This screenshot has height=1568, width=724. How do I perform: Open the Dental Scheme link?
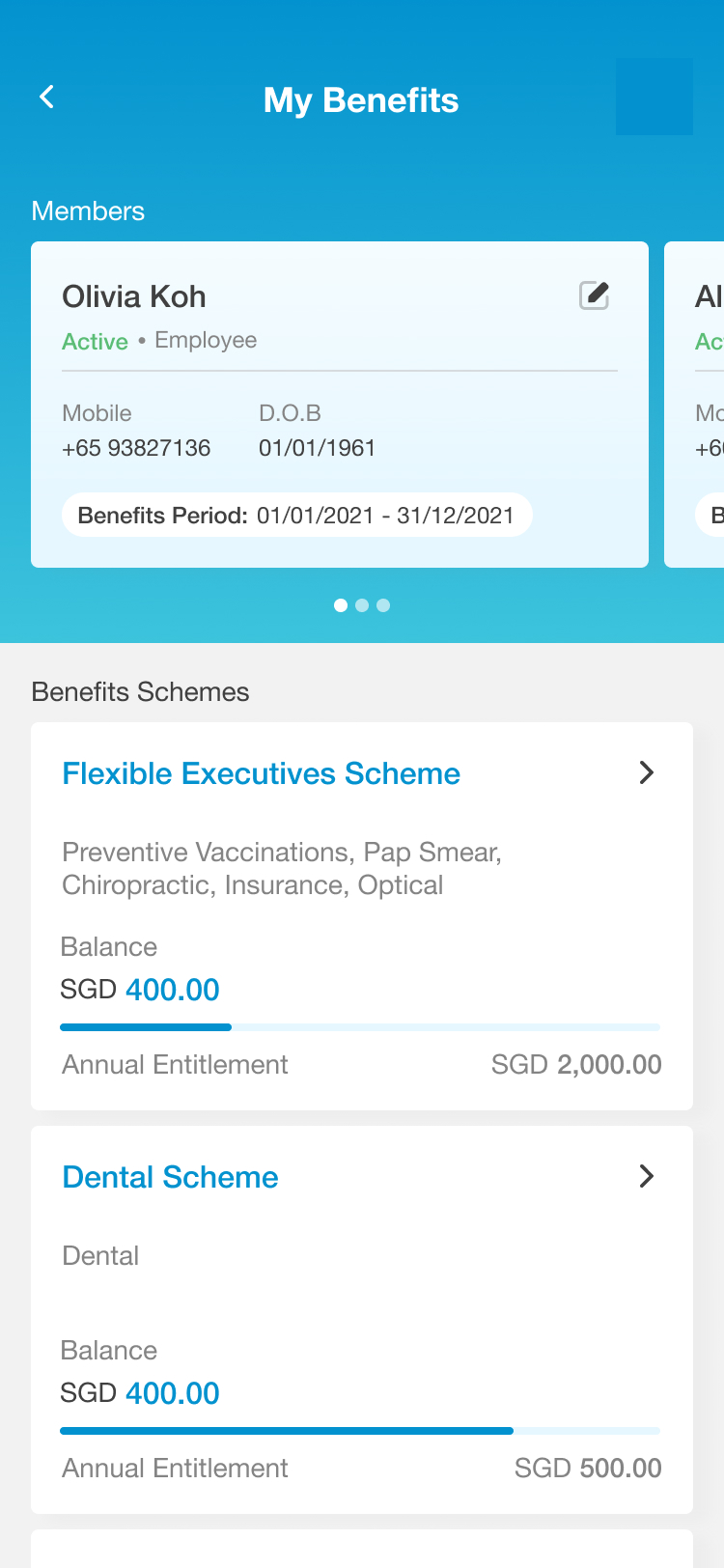(170, 1176)
